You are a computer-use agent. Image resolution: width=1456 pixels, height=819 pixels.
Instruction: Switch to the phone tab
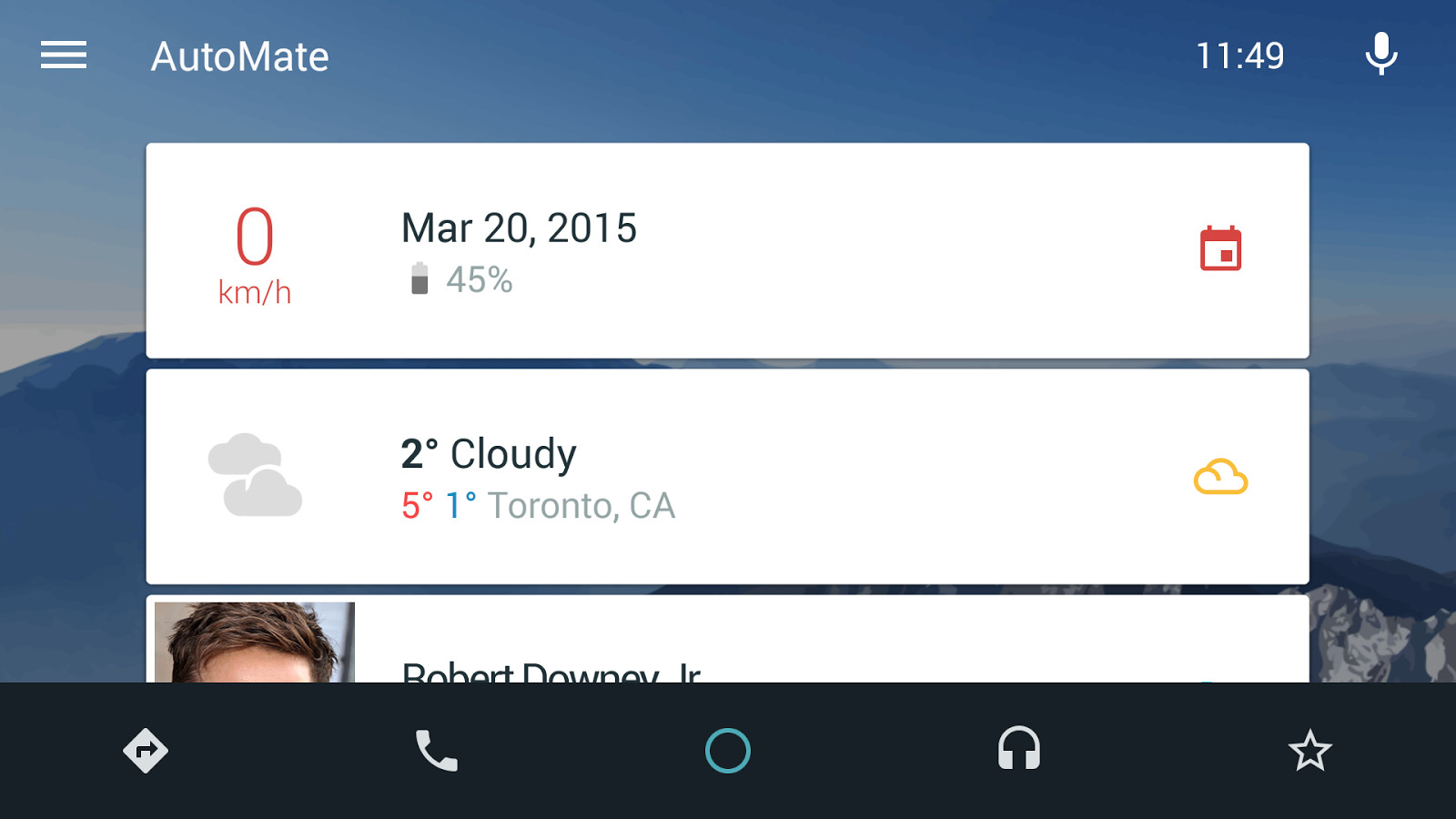coord(437,751)
